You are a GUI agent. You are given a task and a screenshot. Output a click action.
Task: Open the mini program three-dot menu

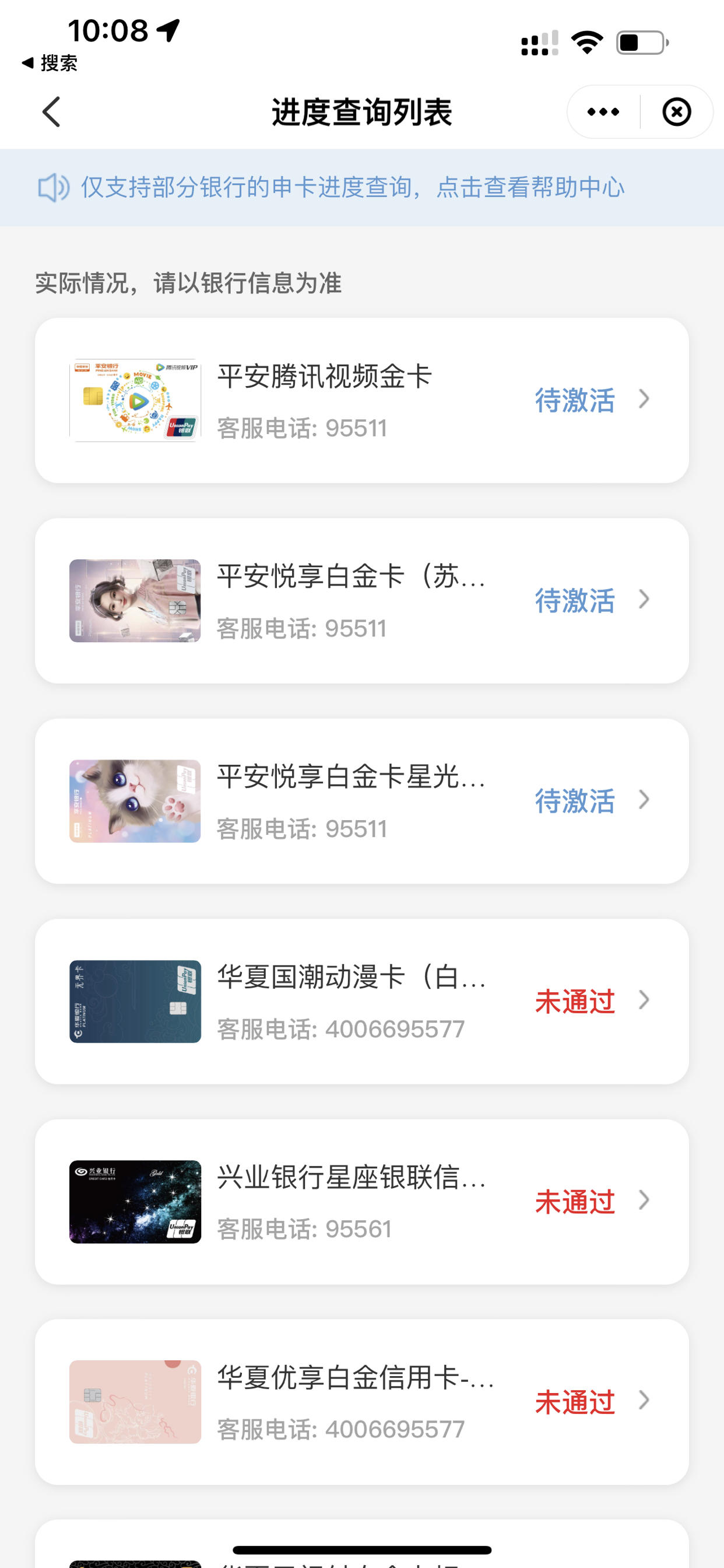click(x=603, y=112)
